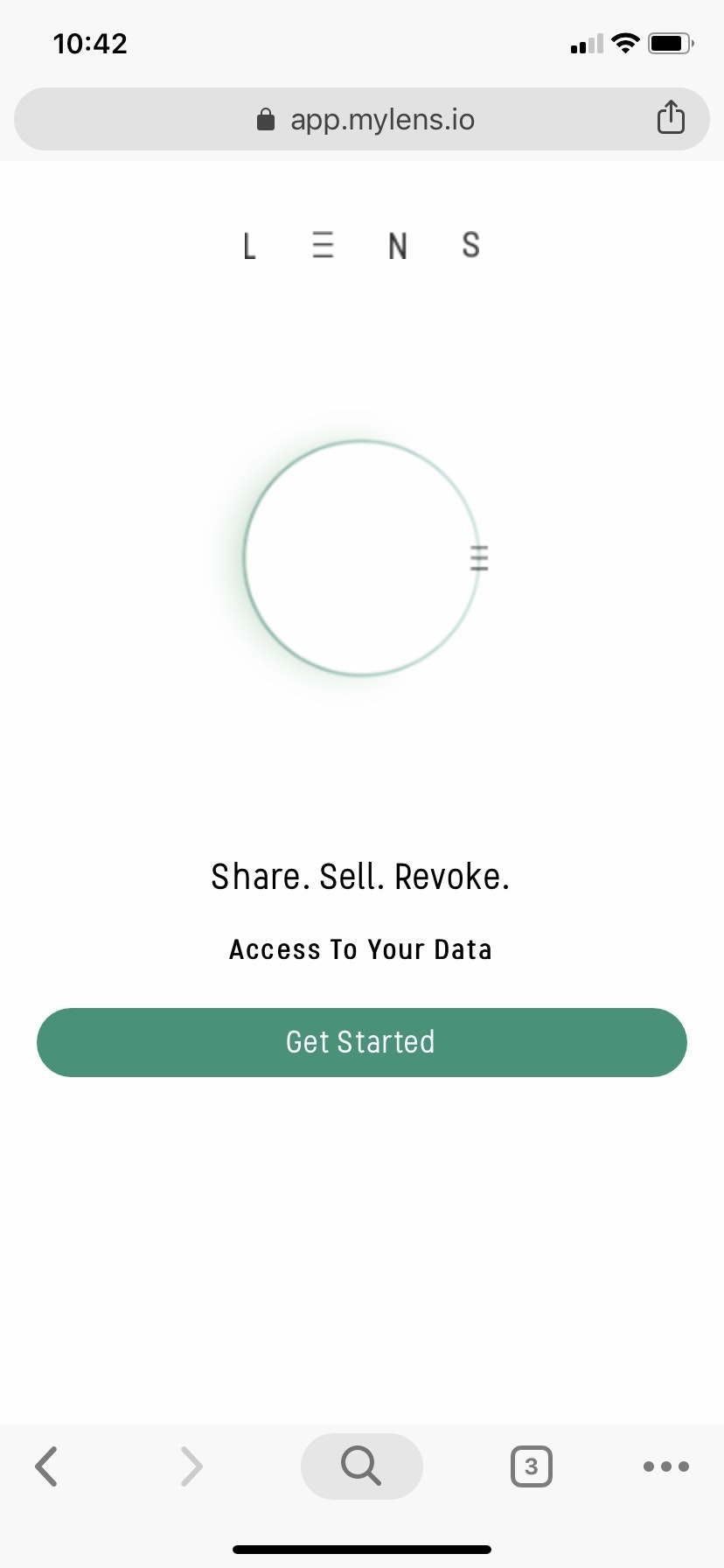Open the browser's three-dot menu

click(x=665, y=1466)
